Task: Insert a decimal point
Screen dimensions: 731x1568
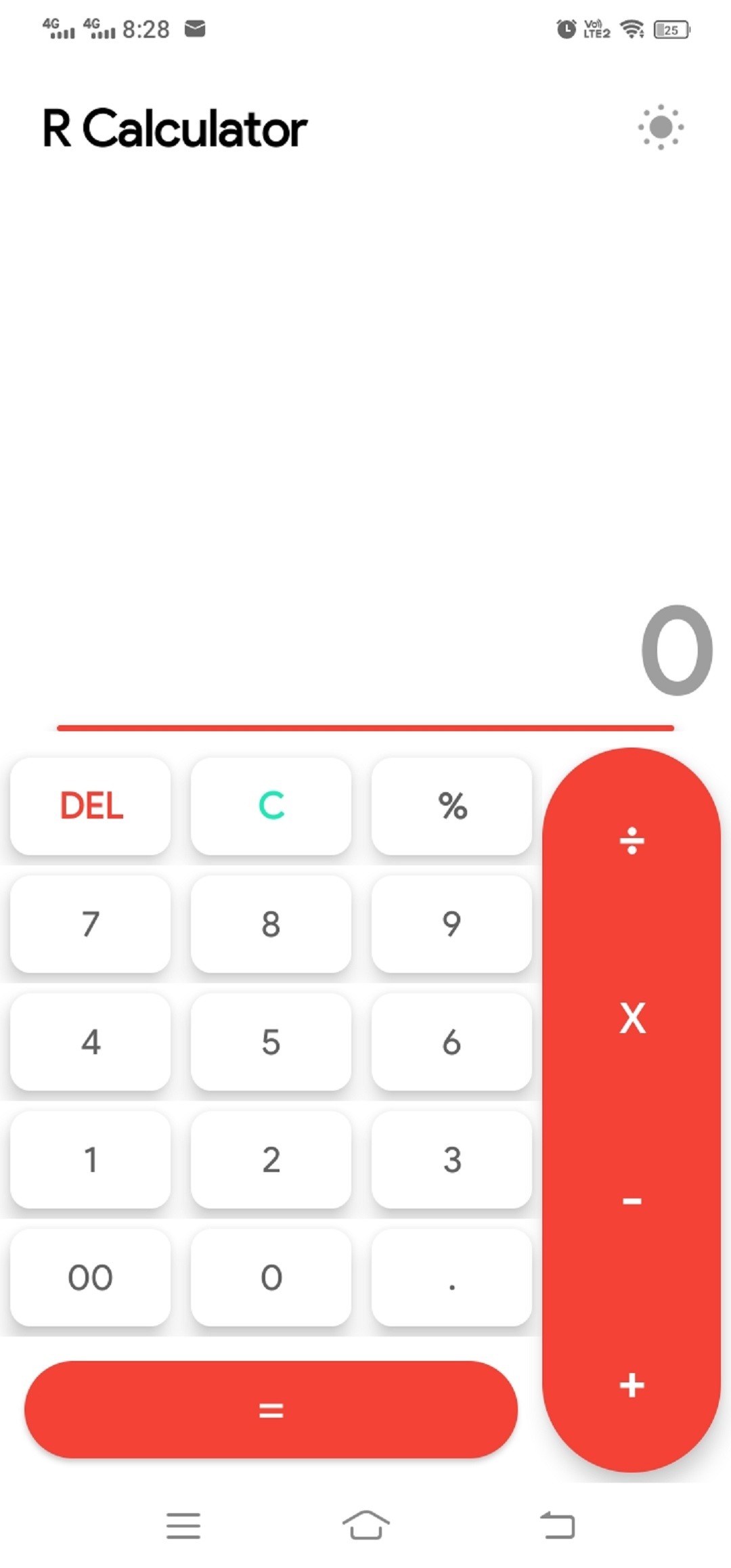Action: click(451, 1278)
